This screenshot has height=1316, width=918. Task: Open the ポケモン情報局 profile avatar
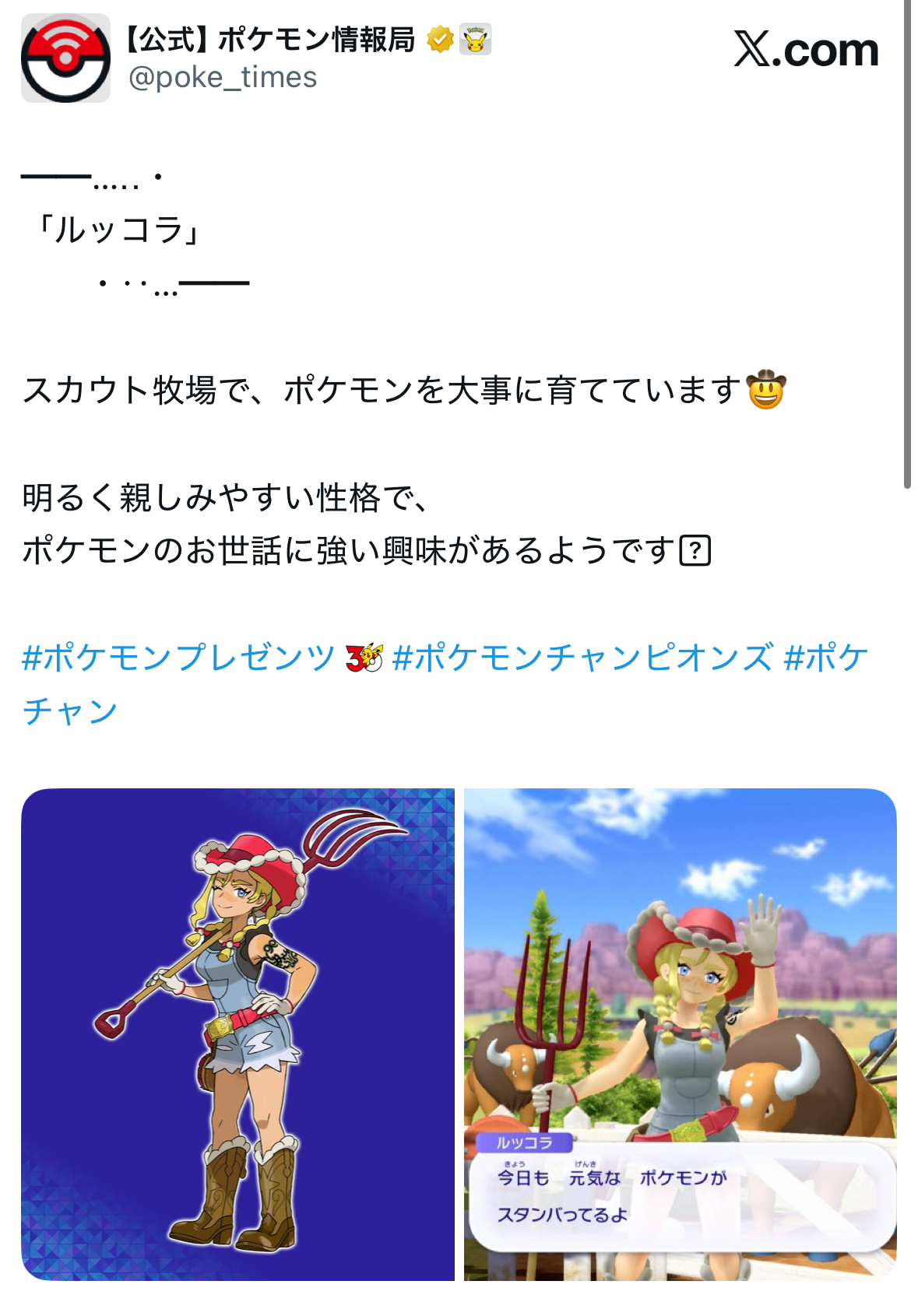tap(65, 59)
